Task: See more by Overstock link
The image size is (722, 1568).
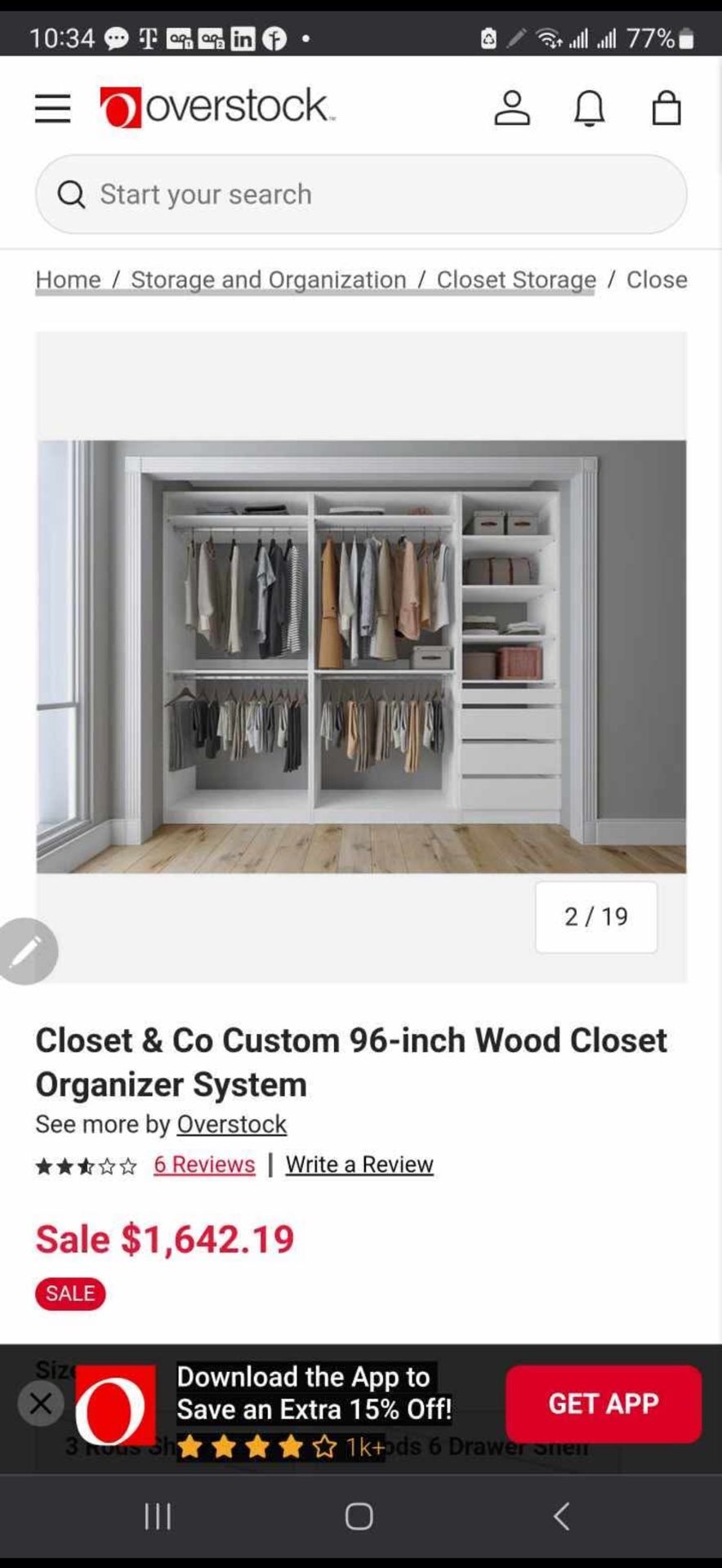Action: pos(232,1125)
